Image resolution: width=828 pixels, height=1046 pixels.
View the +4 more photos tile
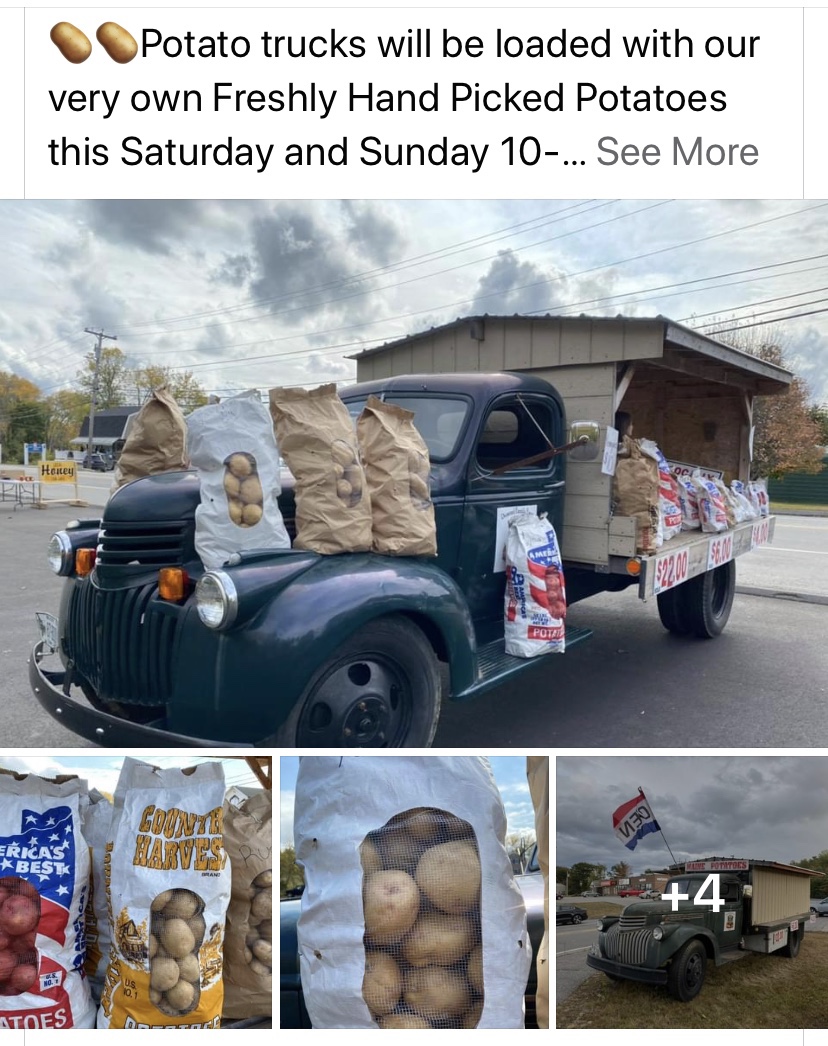pos(692,892)
